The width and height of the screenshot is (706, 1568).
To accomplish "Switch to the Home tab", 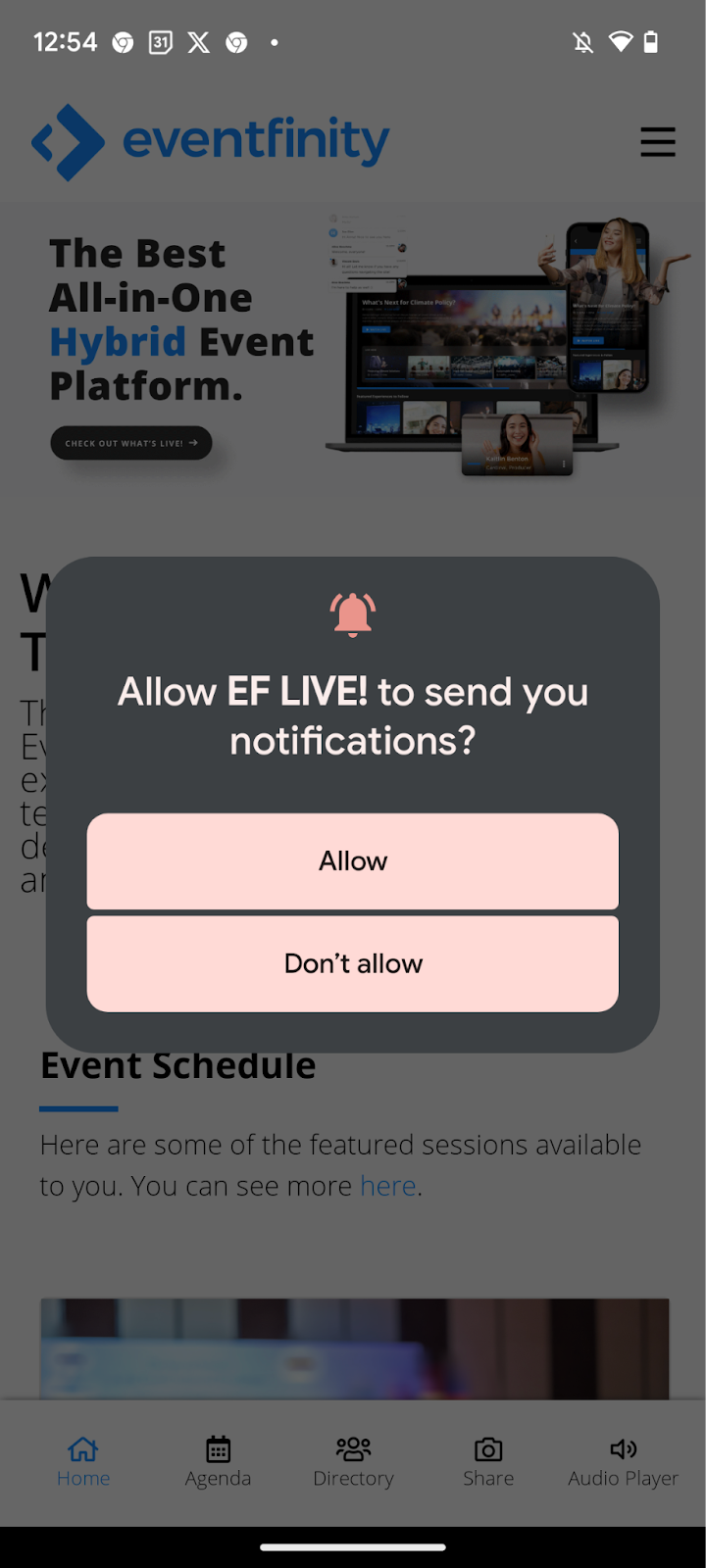I will point(83,1461).
